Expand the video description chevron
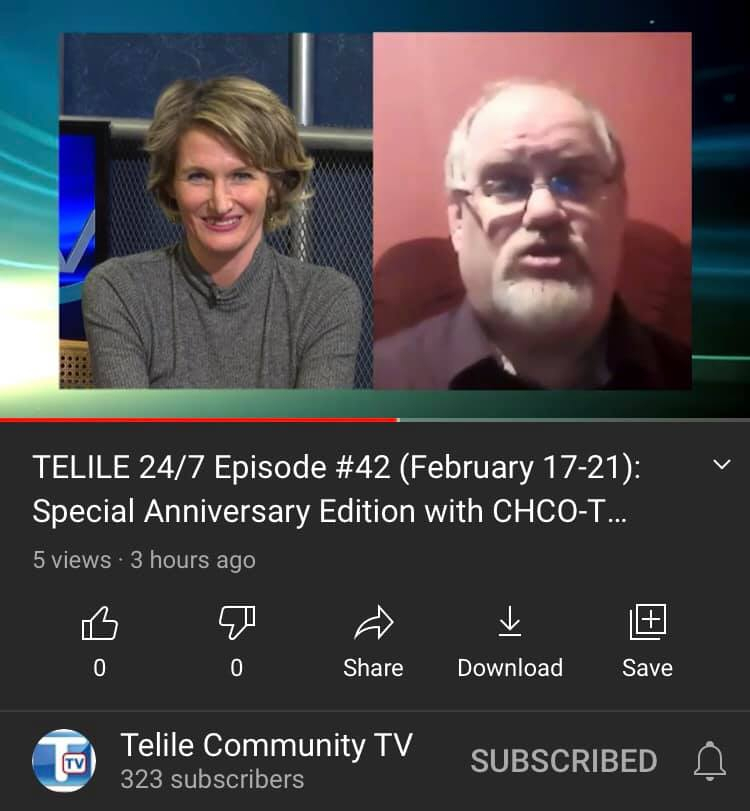This screenshot has width=750, height=811. pos(722,465)
